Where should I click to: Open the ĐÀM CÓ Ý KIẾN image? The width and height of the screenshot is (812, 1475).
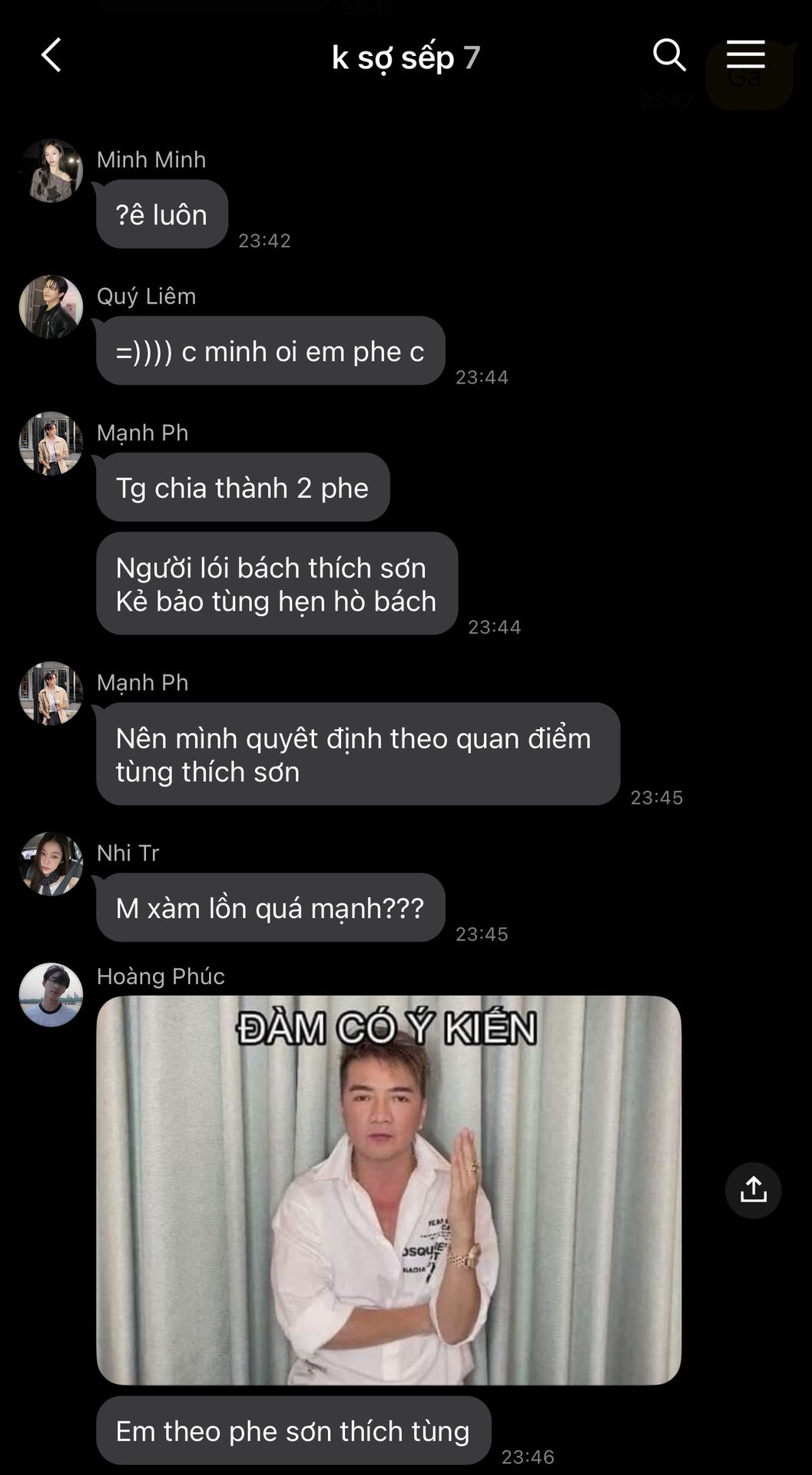point(389,1190)
